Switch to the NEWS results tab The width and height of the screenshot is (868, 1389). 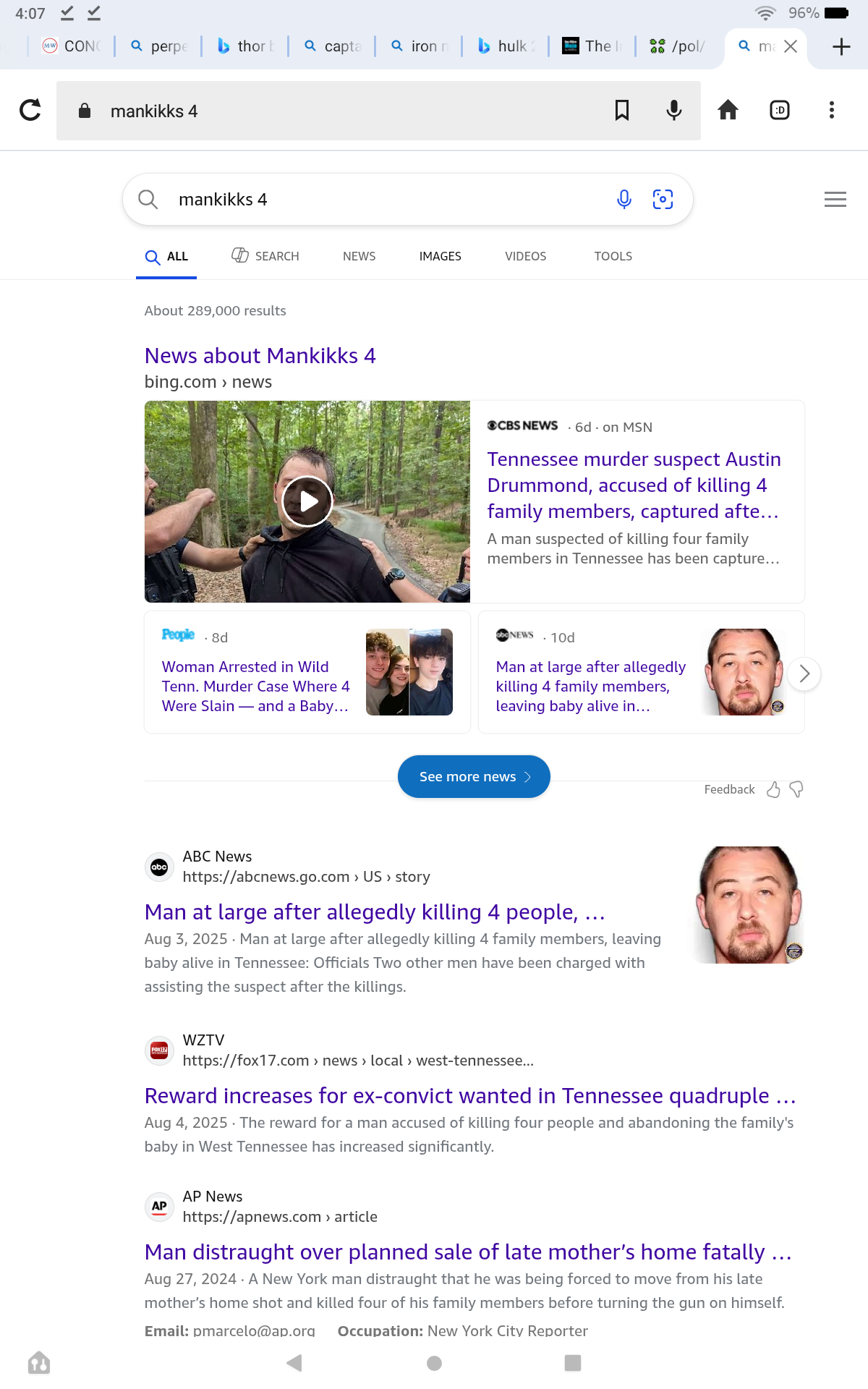pyautogui.click(x=359, y=256)
